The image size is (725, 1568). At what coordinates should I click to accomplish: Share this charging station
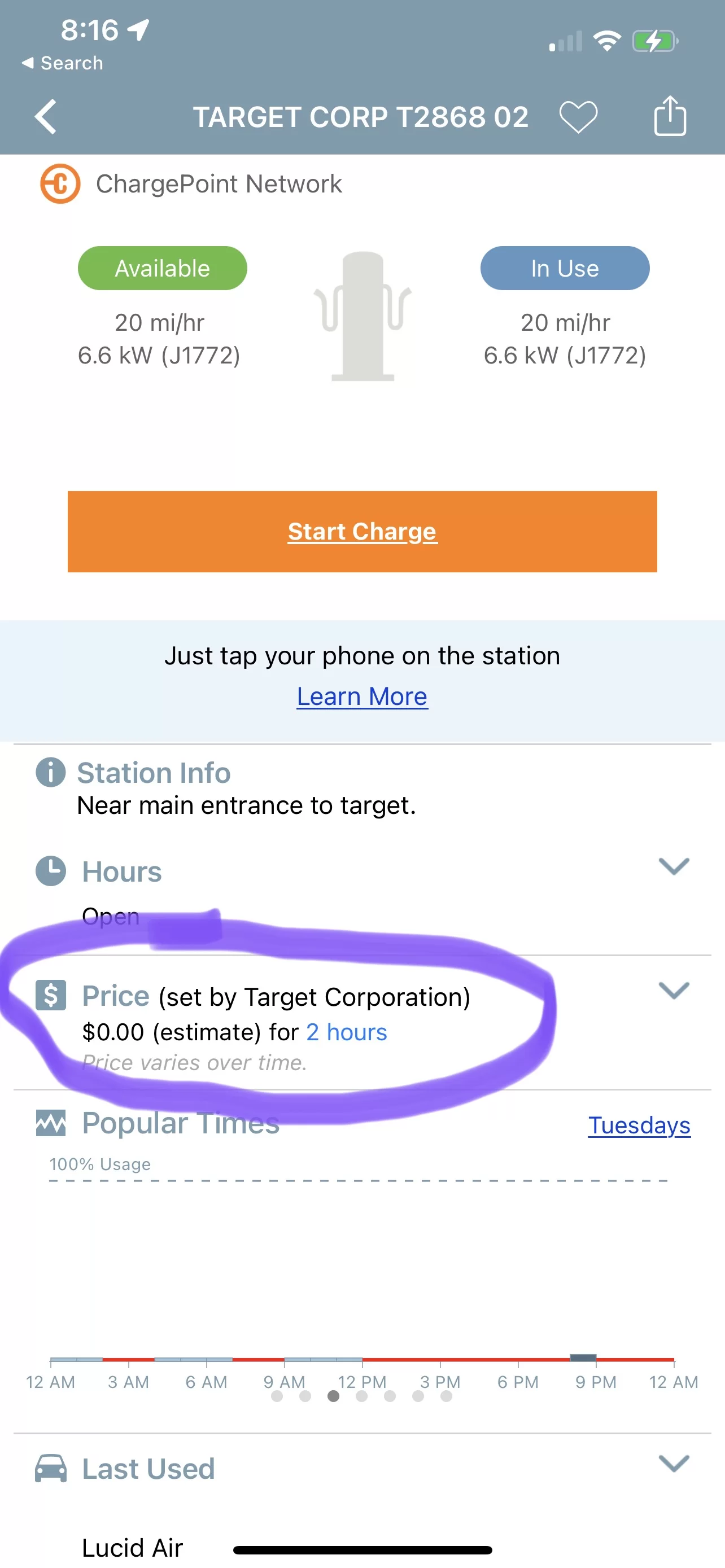point(670,116)
